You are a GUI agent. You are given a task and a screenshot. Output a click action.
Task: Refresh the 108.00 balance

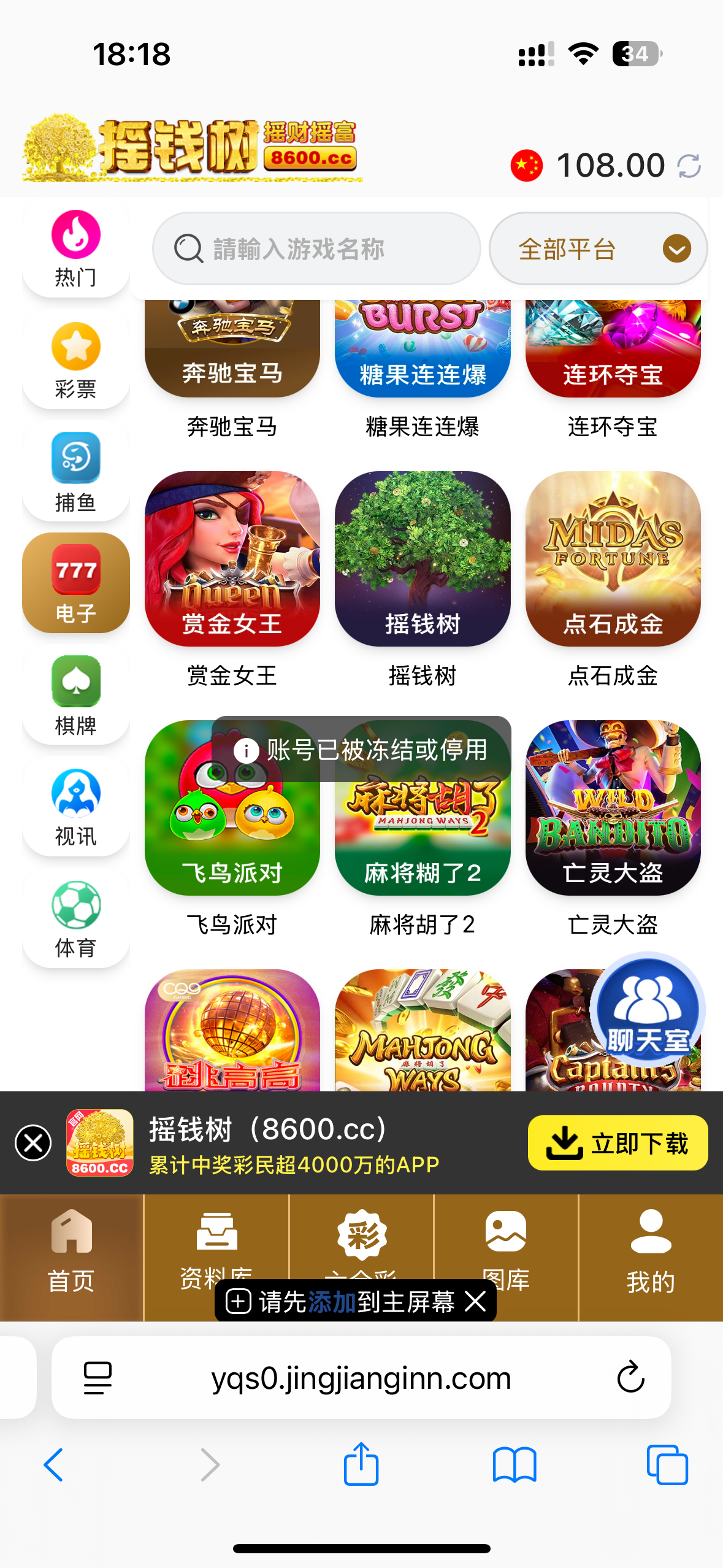(x=689, y=166)
